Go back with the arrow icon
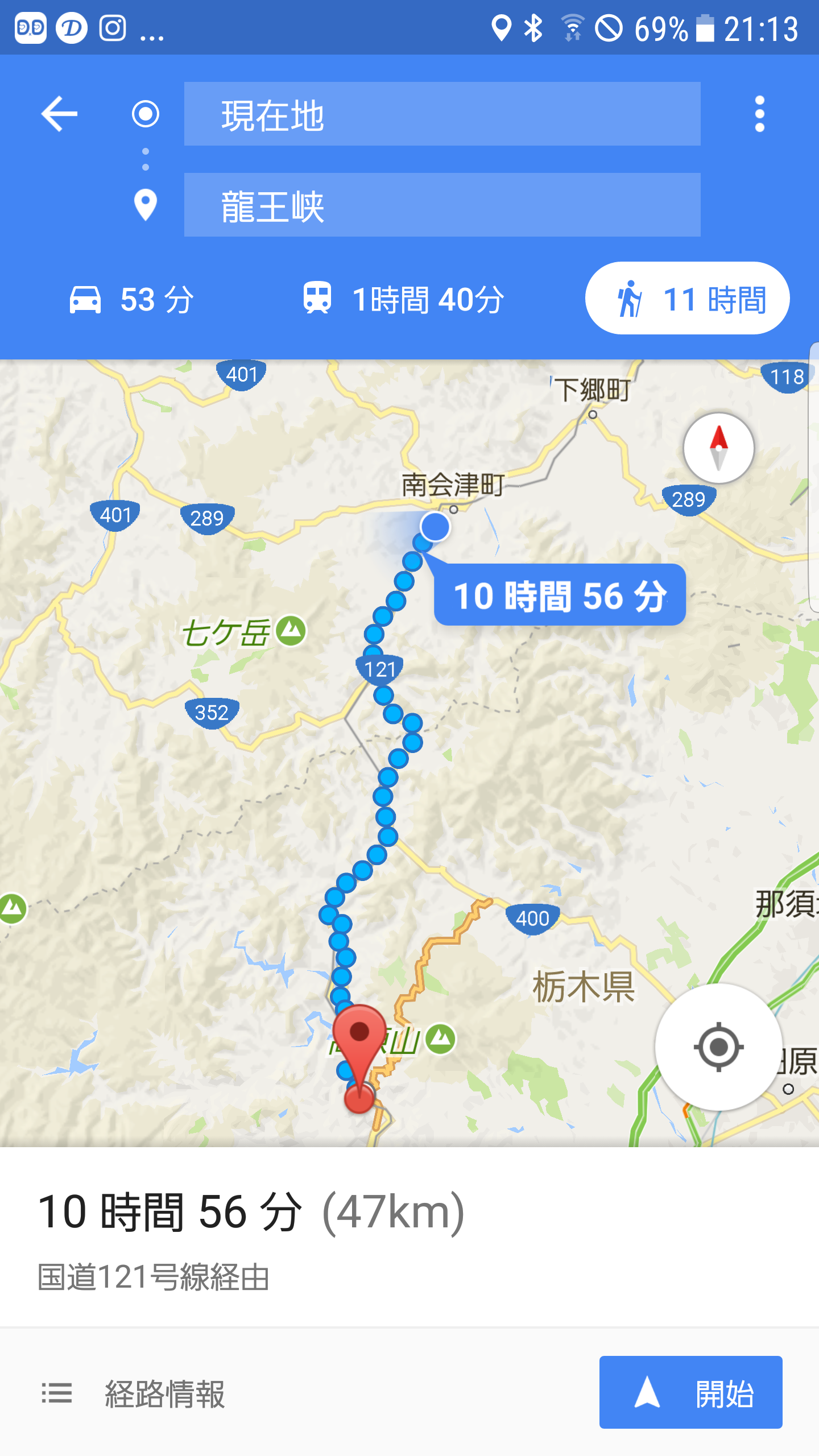The width and height of the screenshot is (819, 1456). coord(59,114)
